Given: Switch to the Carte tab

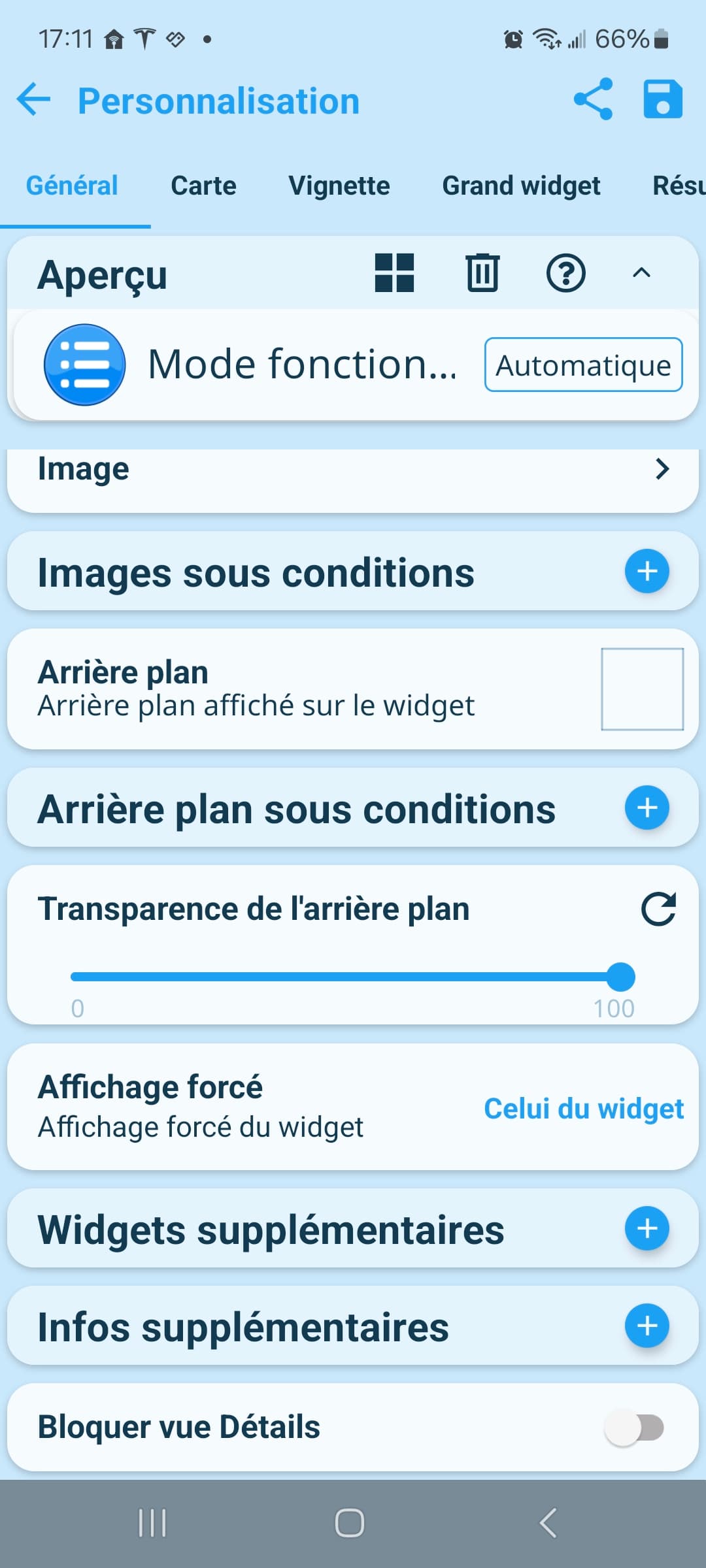Looking at the screenshot, I should pyautogui.click(x=203, y=185).
